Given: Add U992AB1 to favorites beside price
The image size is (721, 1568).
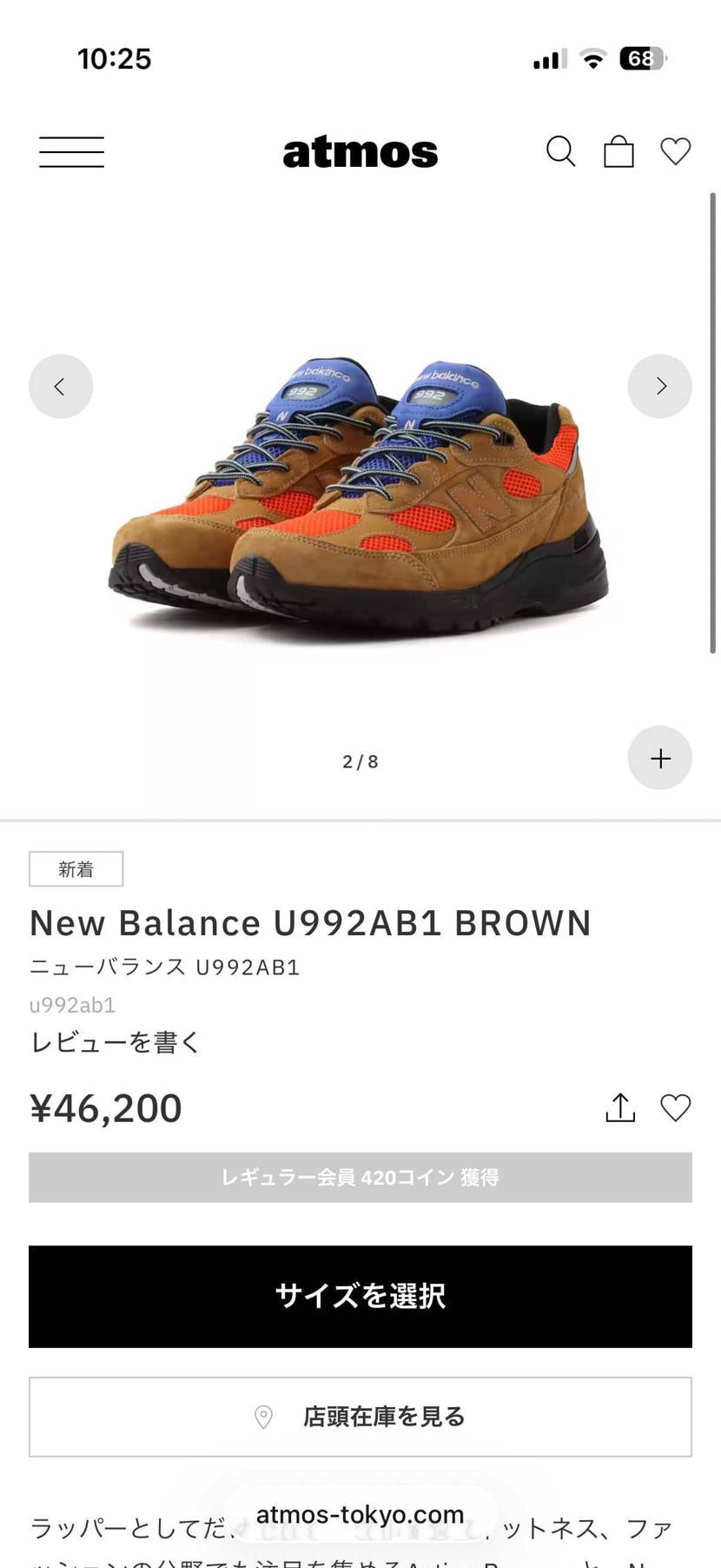Looking at the screenshot, I should tap(675, 1107).
